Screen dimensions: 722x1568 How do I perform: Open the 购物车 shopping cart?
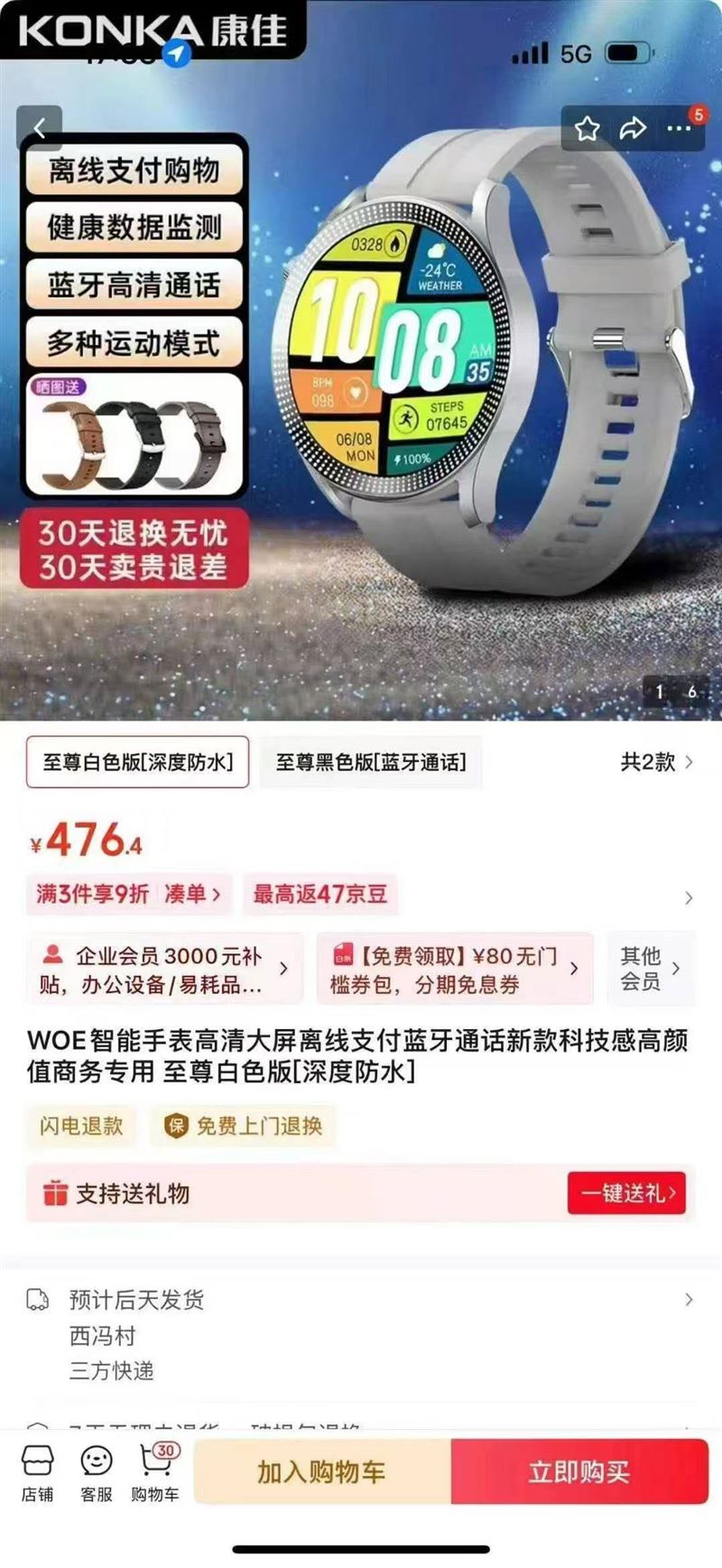(155, 1473)
